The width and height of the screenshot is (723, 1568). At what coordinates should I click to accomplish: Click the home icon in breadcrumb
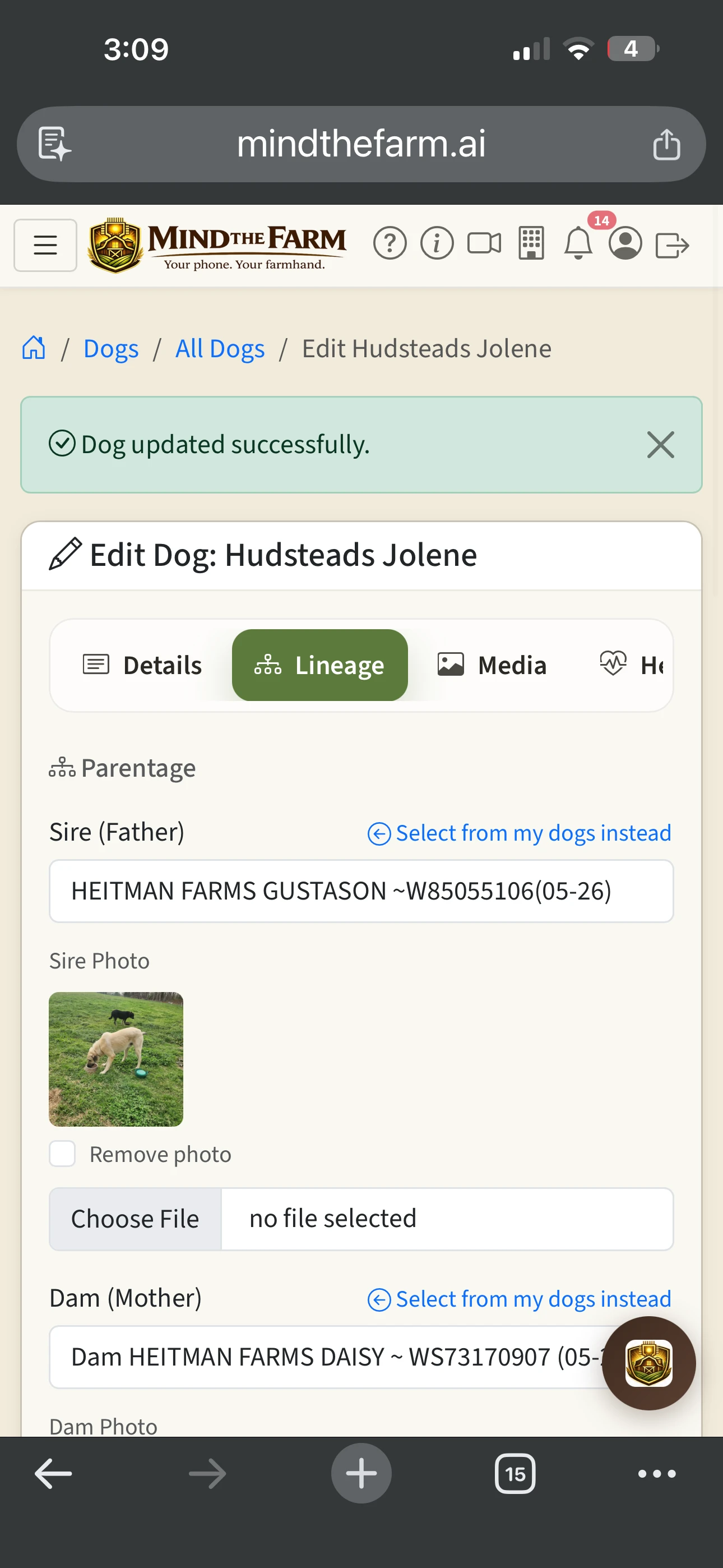pos(34,348)
